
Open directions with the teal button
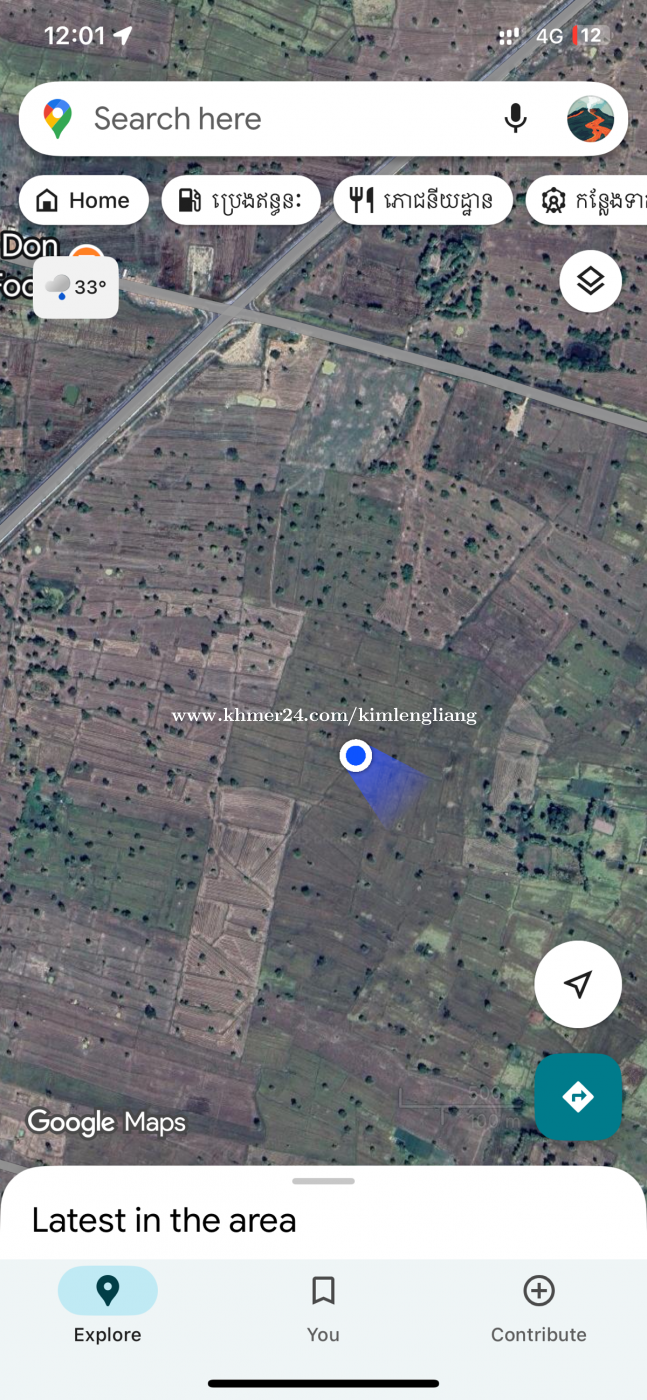click(x=578, y=1097)
